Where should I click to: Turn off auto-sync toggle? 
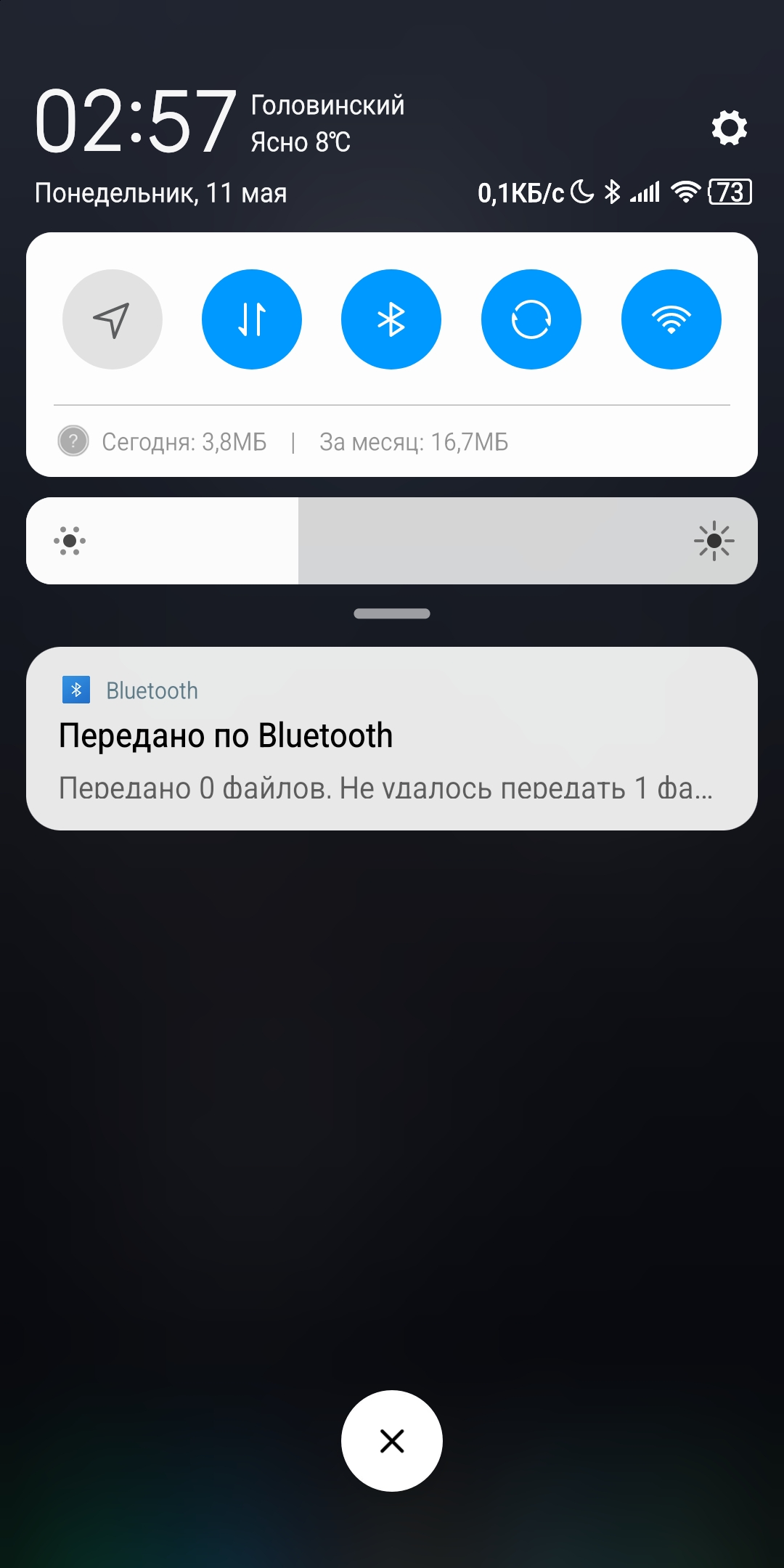pos(531,319)
